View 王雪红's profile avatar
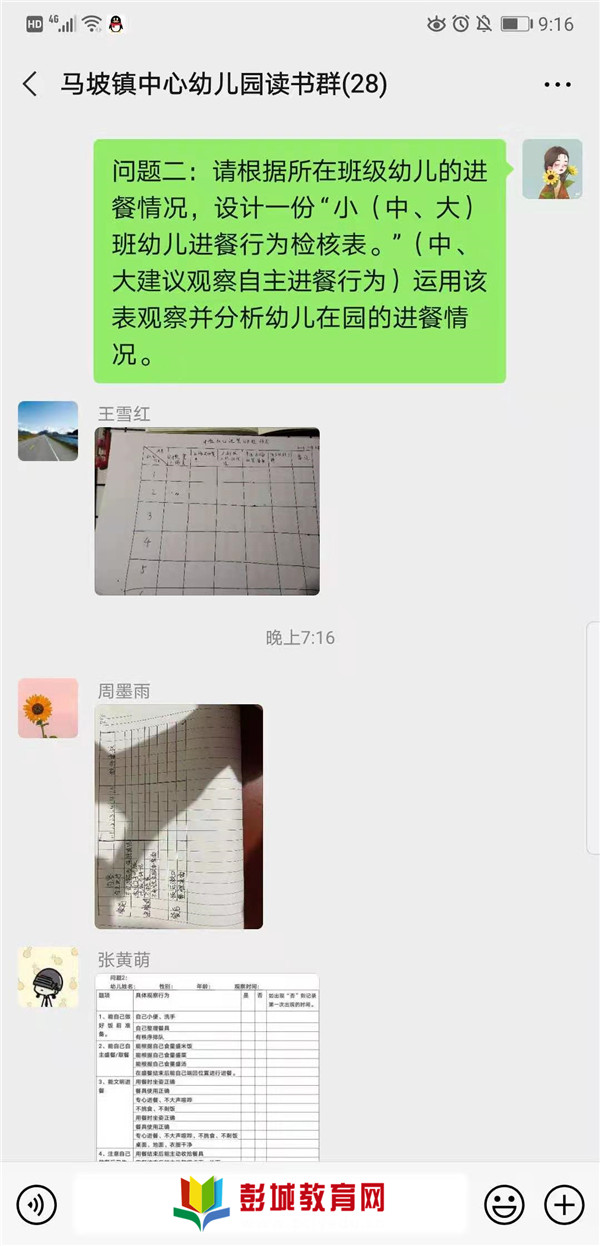Screen dimensions: 600x1246 (48, 431)
